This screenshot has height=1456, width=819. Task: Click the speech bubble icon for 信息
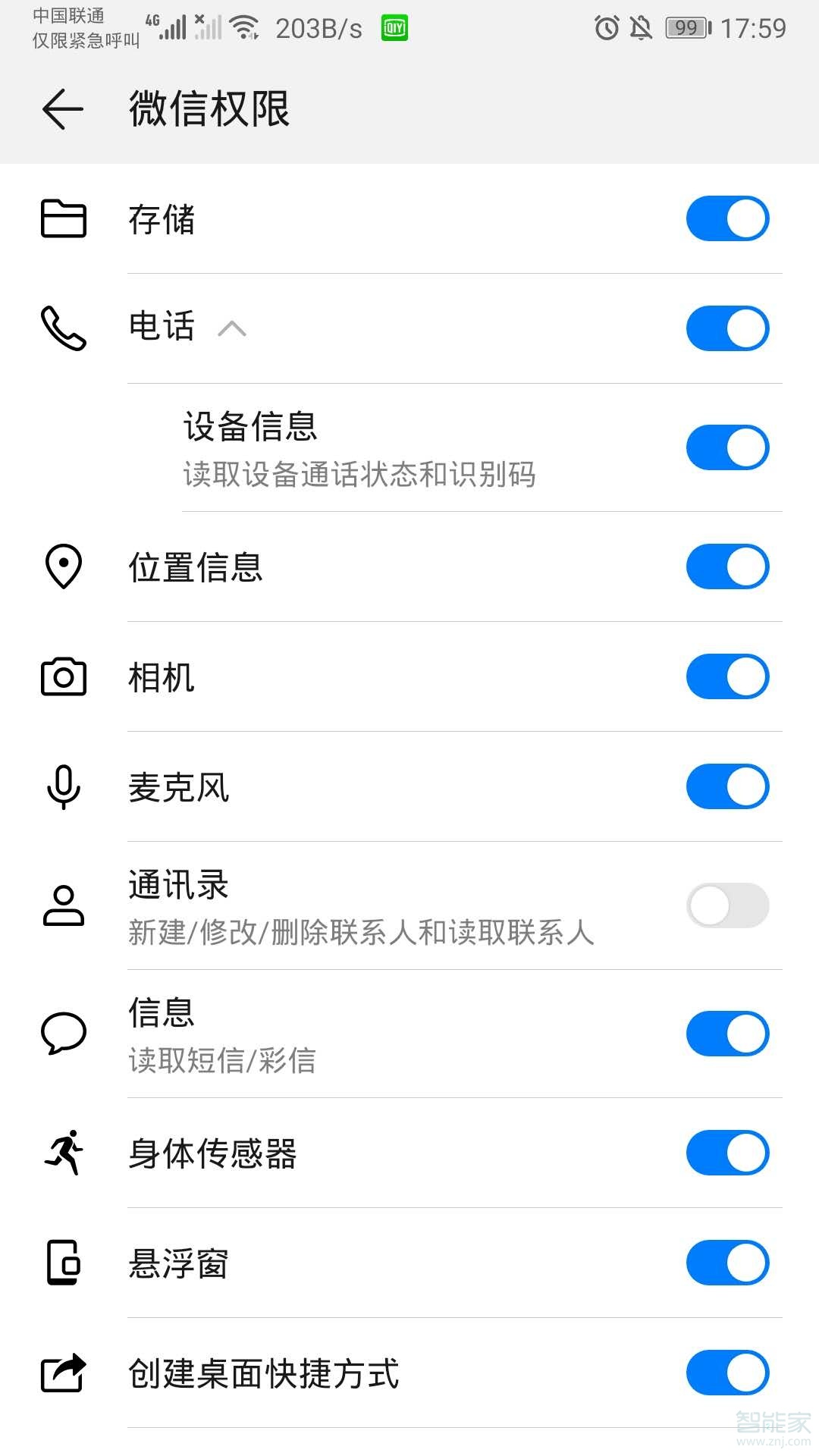64,1033
